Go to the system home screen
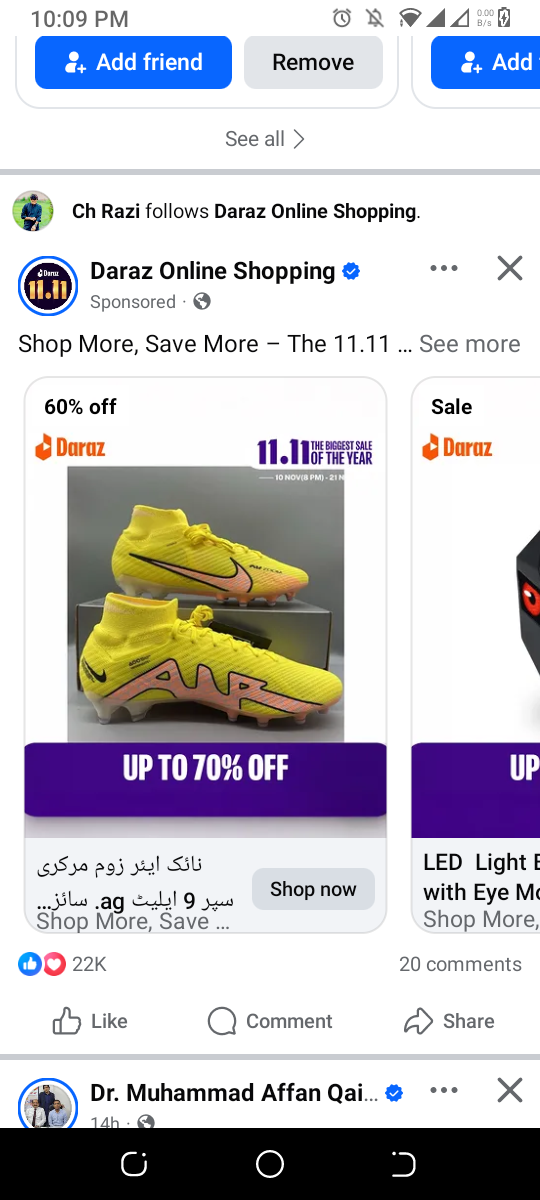Image resolution: width=540 pixels, height=1200 pixels. pyautogui.click(x=270, y=1164)
